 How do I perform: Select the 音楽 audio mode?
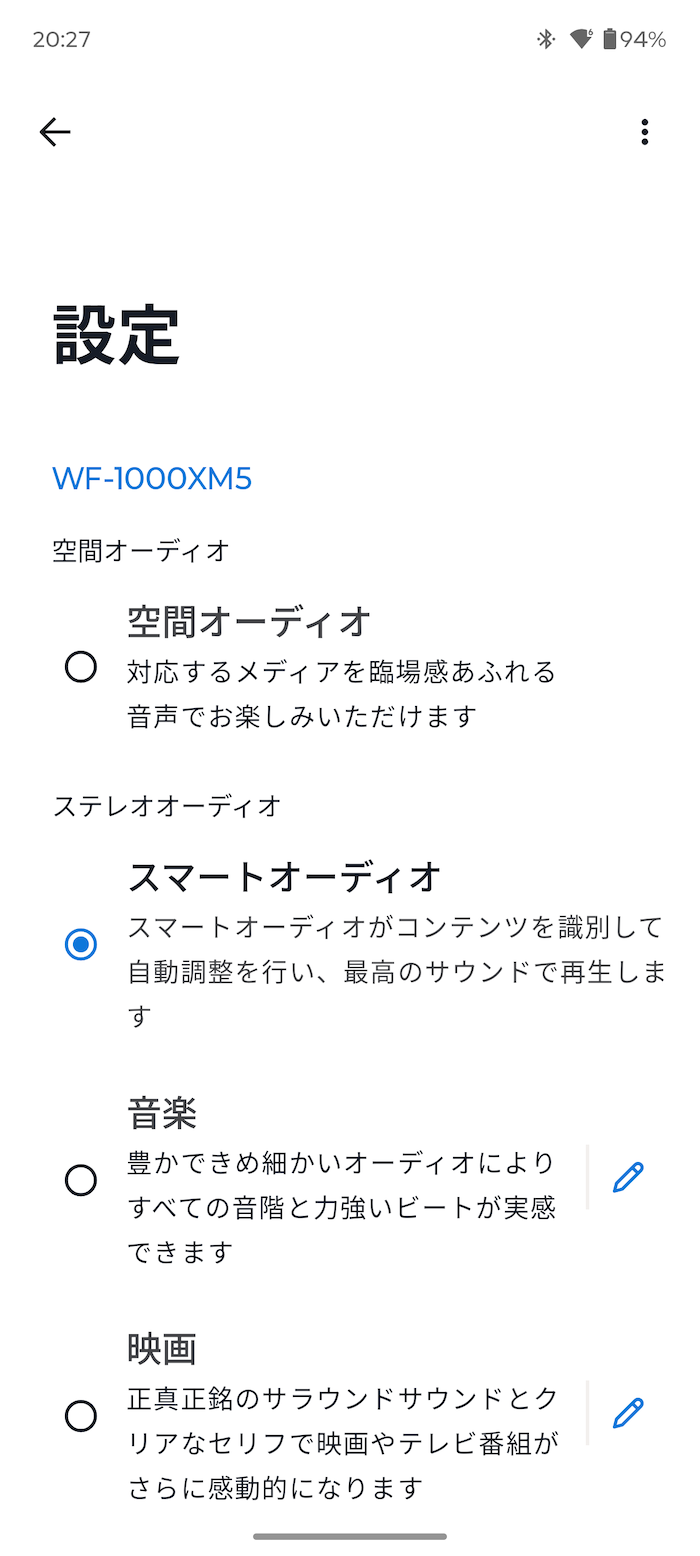click(80, 1181)
